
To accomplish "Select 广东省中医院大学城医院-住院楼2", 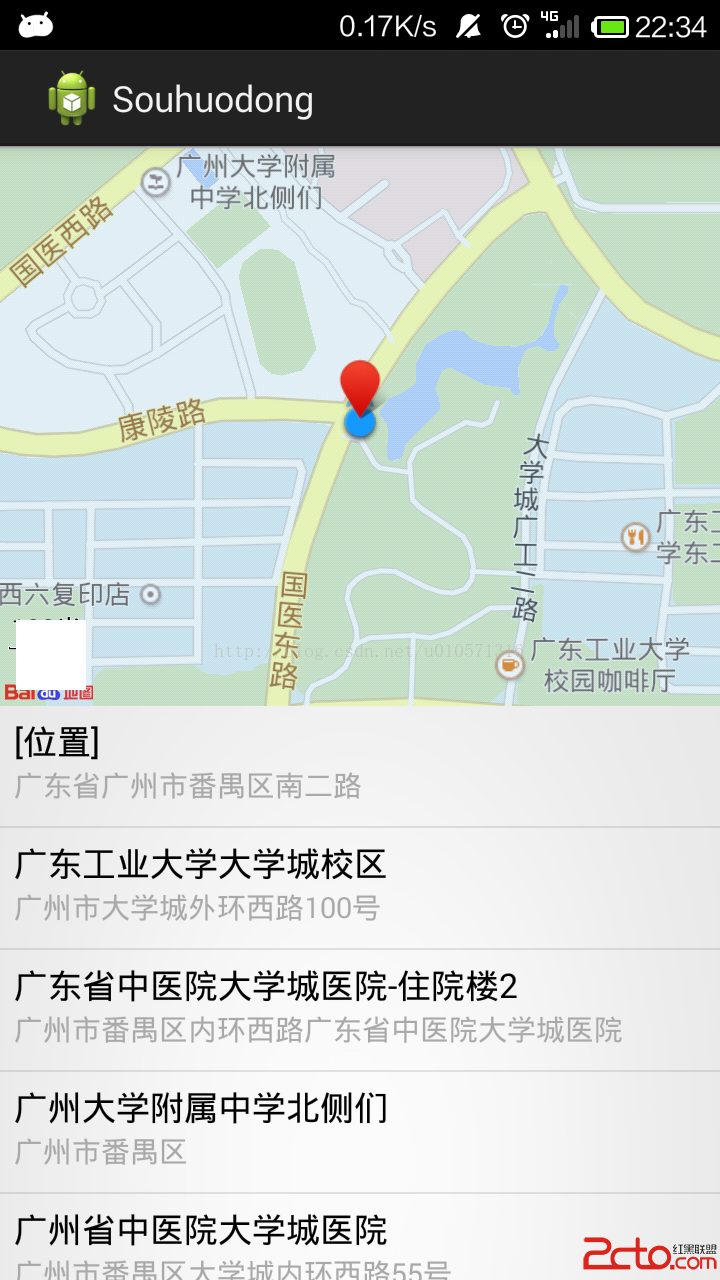I will coord(360,1009).
